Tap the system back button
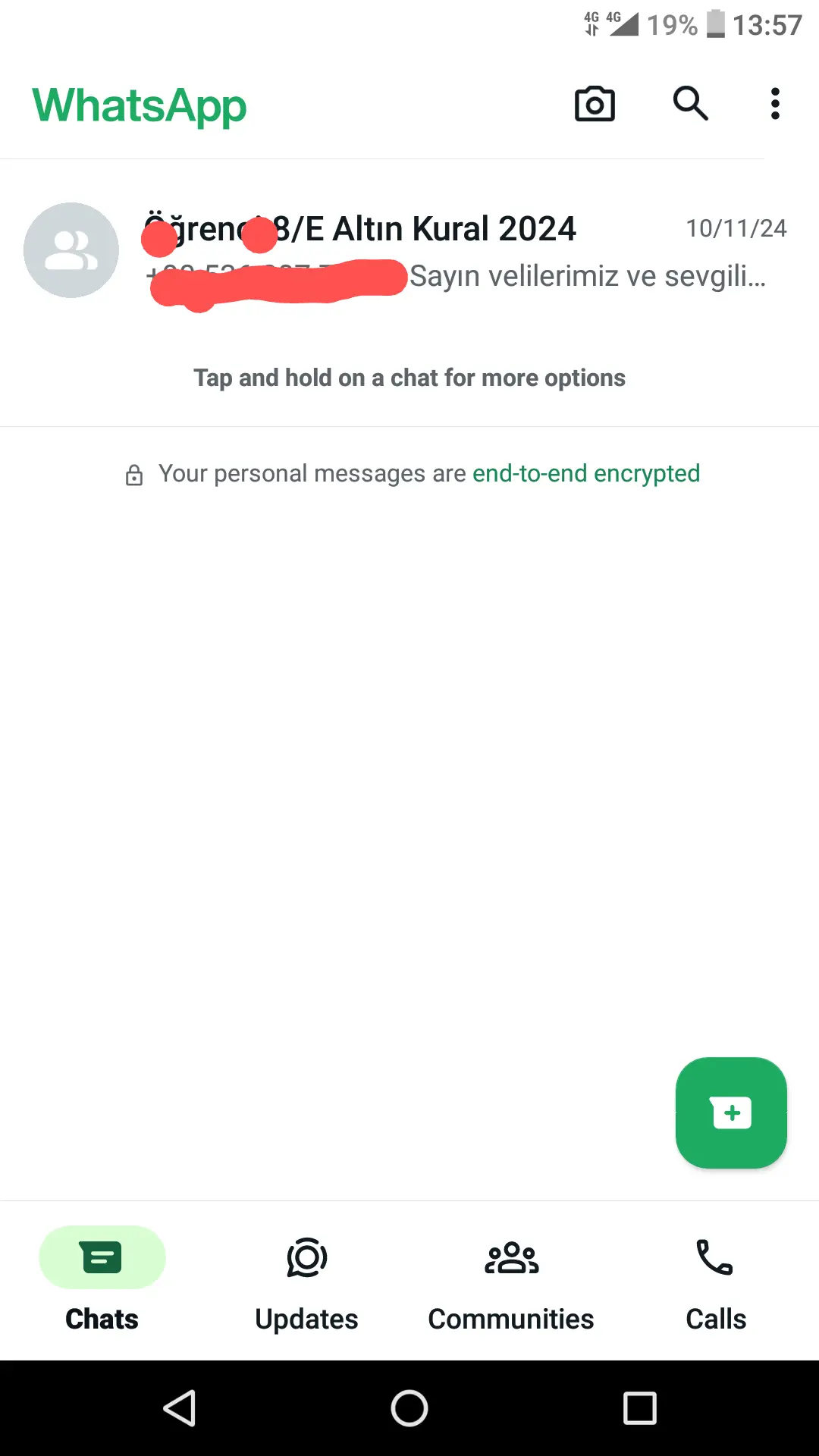The width and height of the screenshot is (819, 1456). point(180,1408)
